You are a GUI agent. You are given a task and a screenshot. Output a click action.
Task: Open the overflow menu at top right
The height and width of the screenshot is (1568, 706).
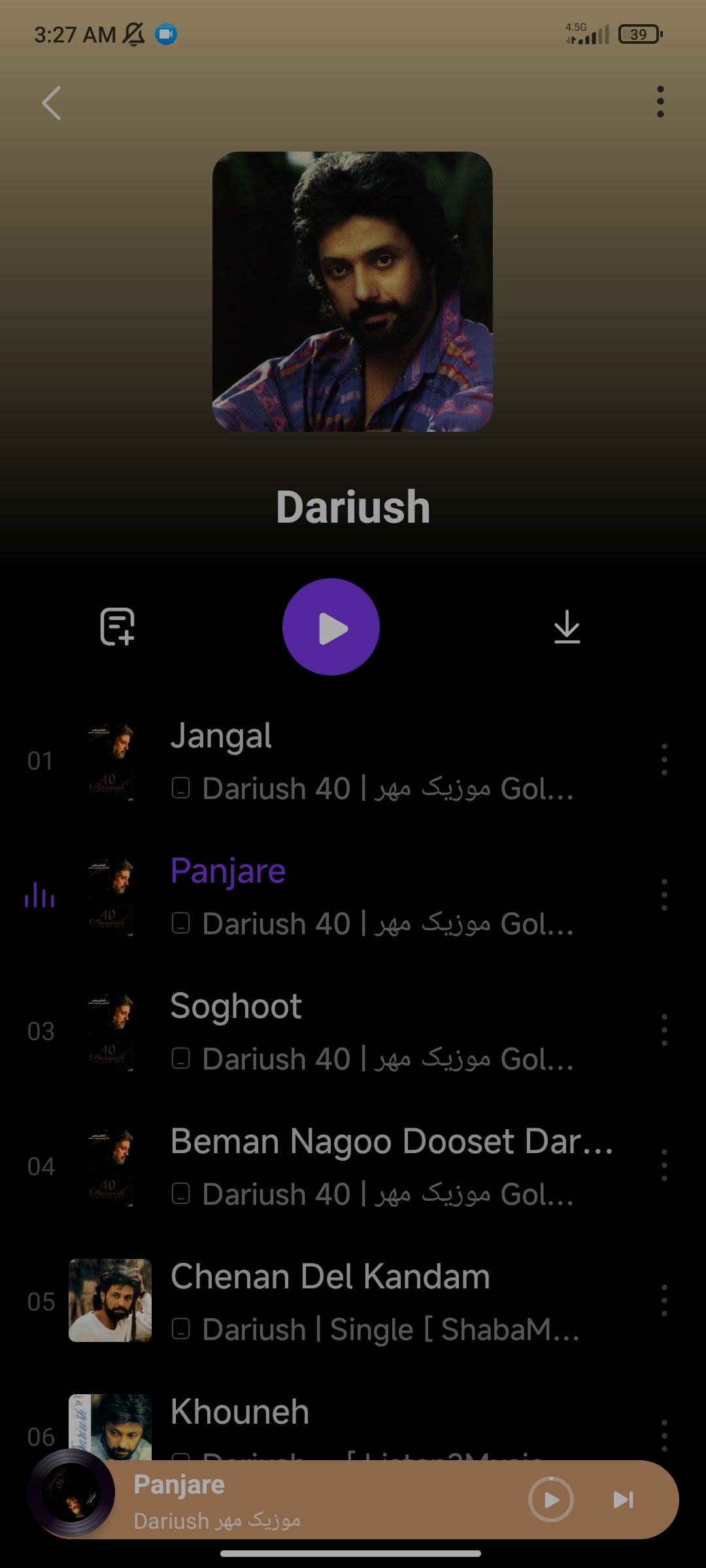pos(660,102)
